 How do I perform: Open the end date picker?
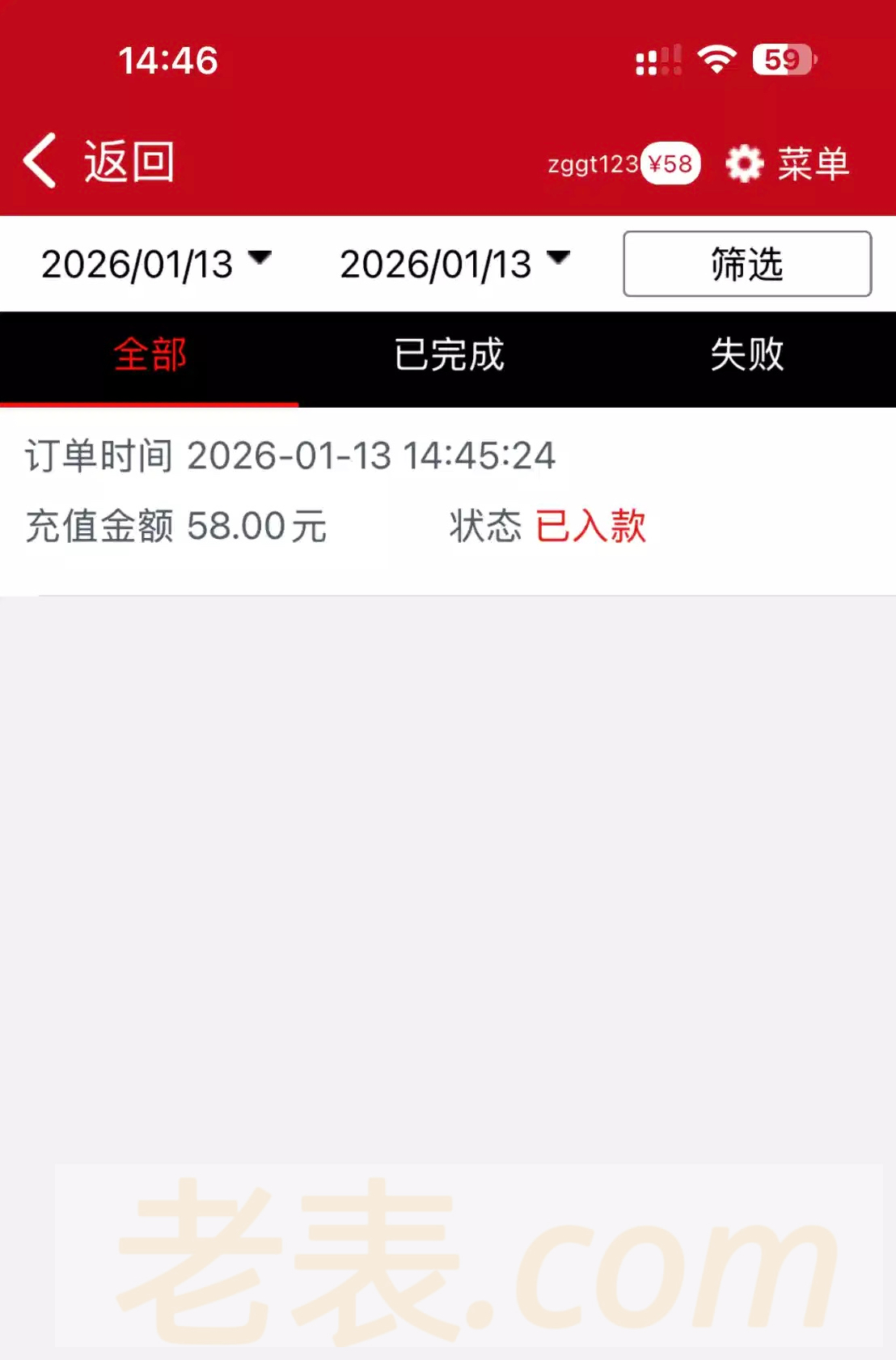point(454,264)
